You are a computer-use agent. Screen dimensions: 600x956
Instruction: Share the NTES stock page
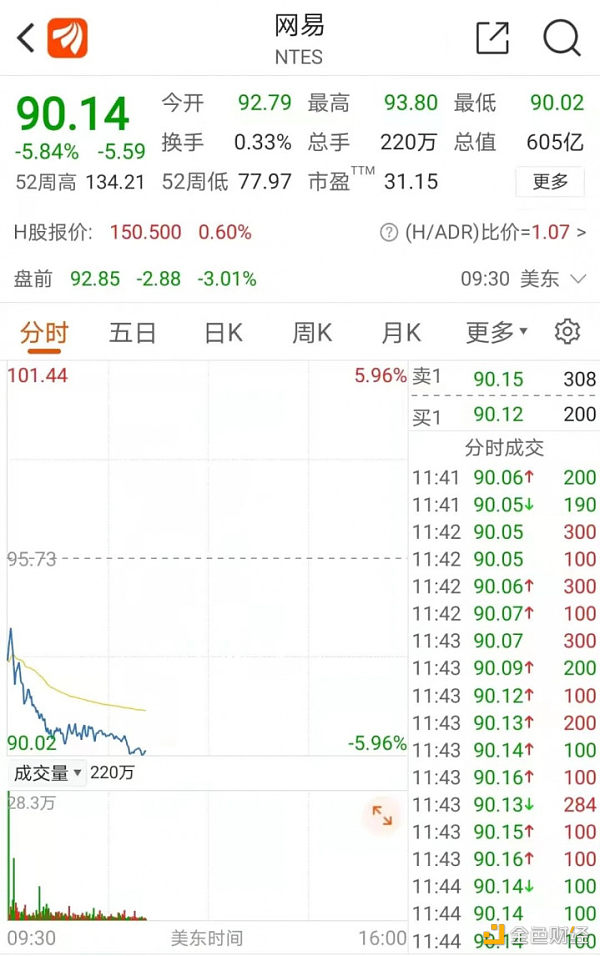492,38
